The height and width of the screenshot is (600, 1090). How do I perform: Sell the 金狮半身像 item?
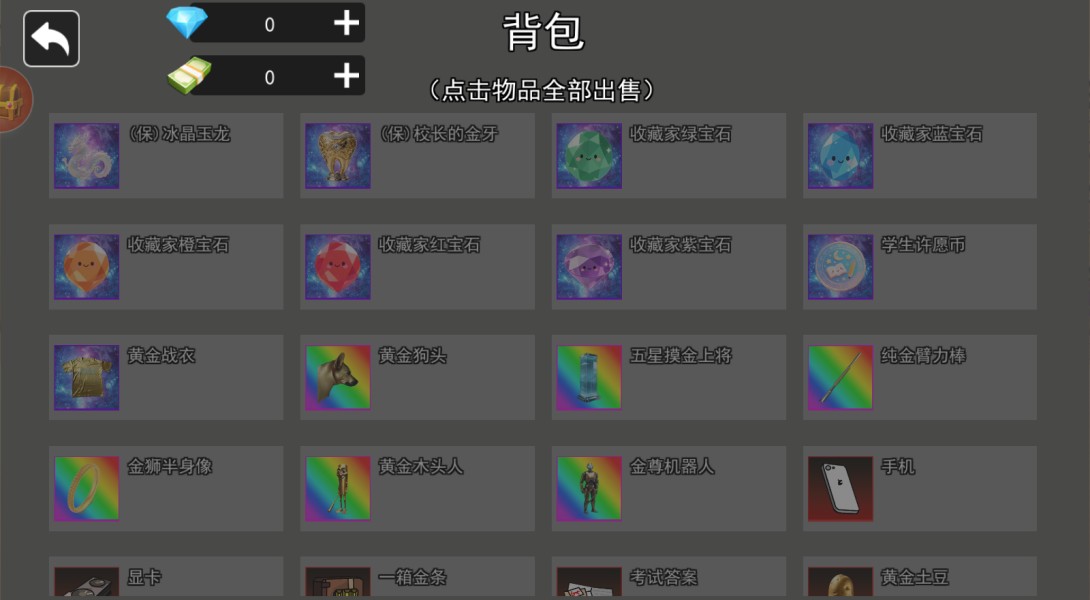[166, 489]
